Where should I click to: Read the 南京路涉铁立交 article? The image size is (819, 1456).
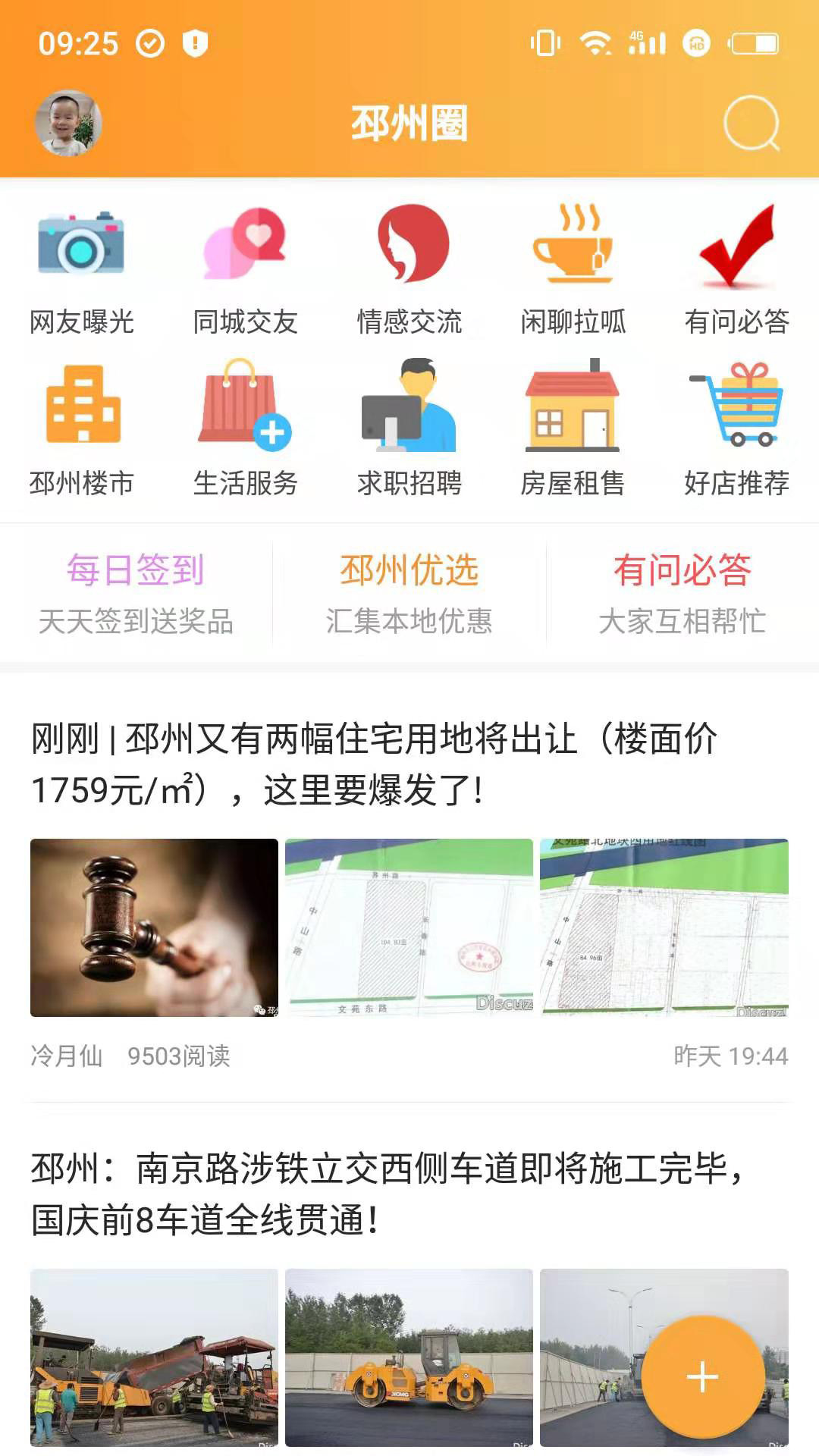387,1194
